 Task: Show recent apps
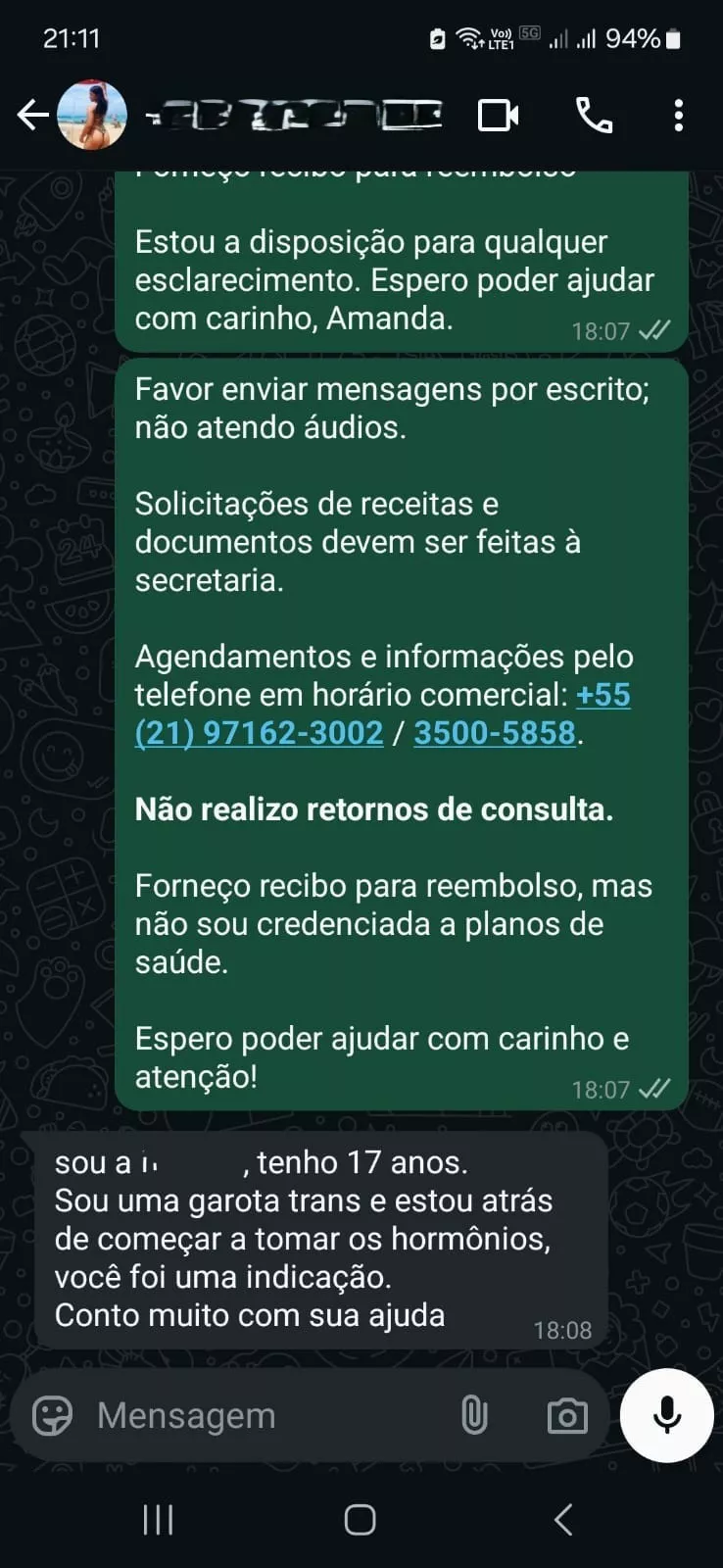[x=158, y=1520]
